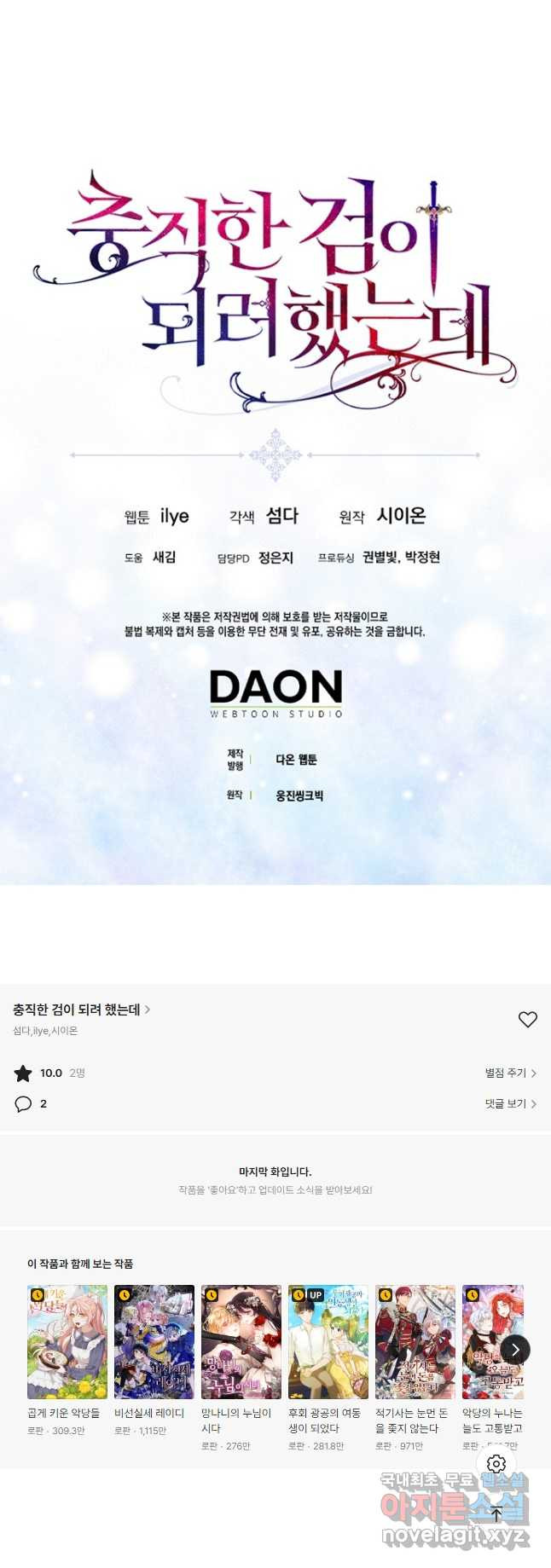Open the 곱게 키운 악당들 webtoon
The height and width of the screenshot is (1568, 551).
[x=67, y=1342]
